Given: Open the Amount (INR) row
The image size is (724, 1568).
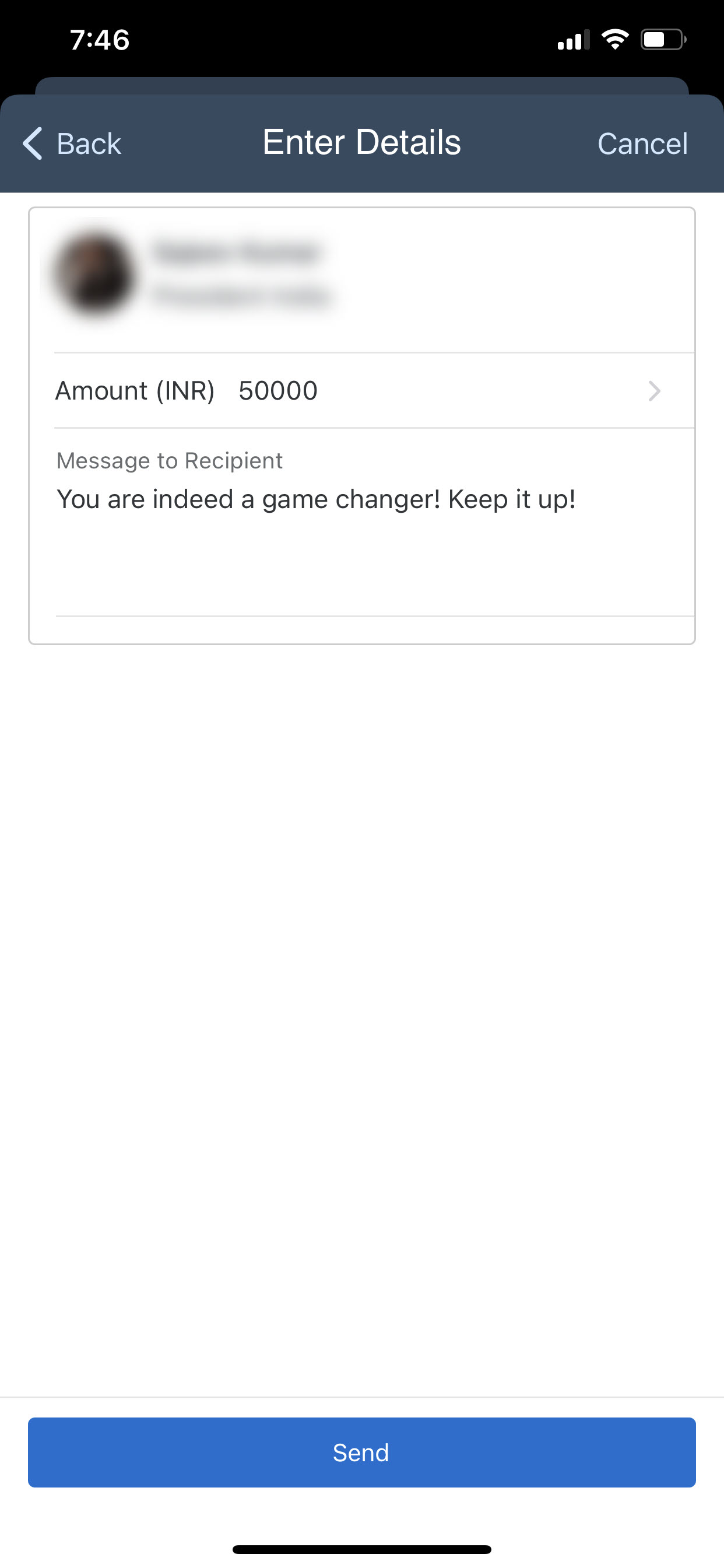Looking at the screenshot, I should [374, 391].
